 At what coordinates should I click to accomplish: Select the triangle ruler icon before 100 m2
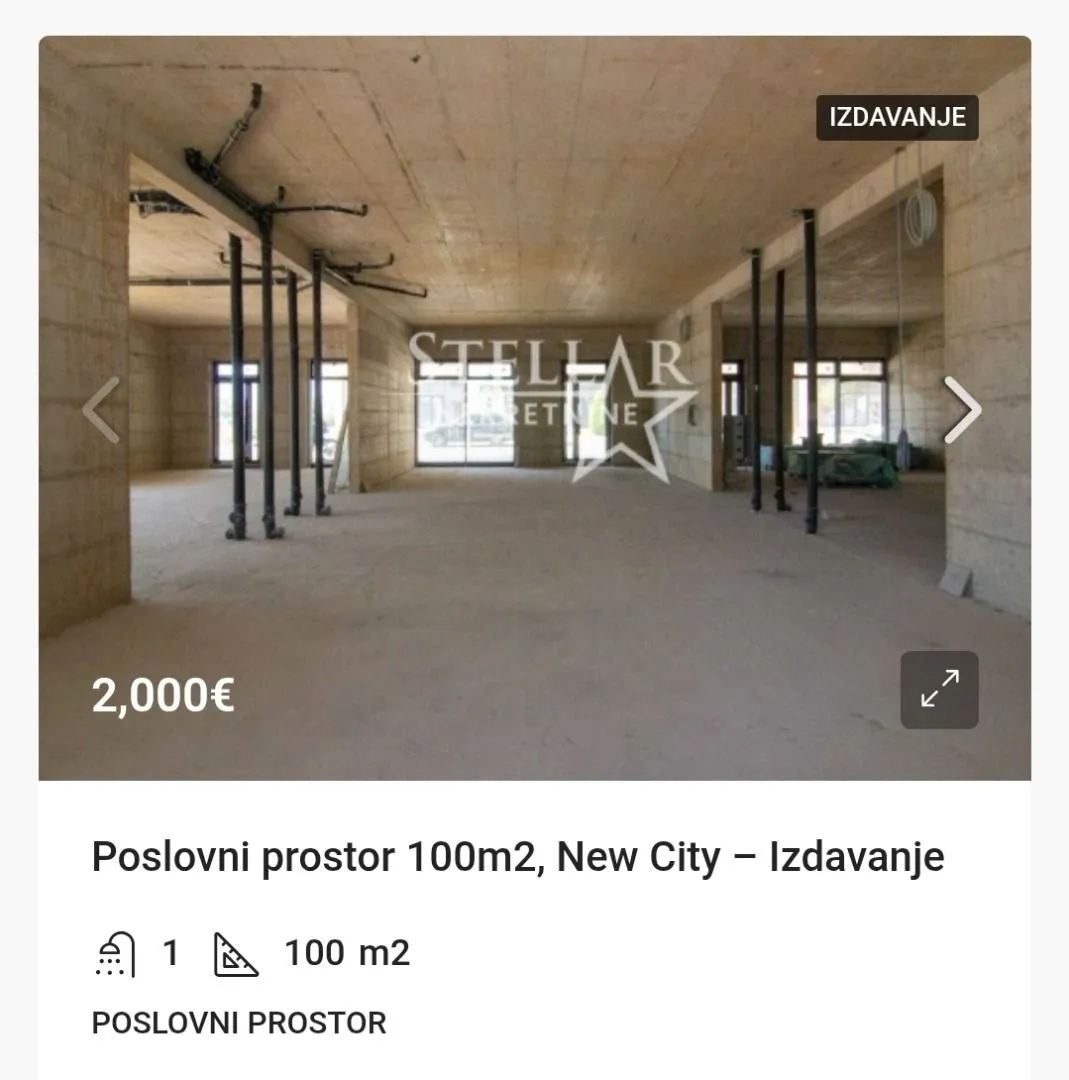point(236,953)
